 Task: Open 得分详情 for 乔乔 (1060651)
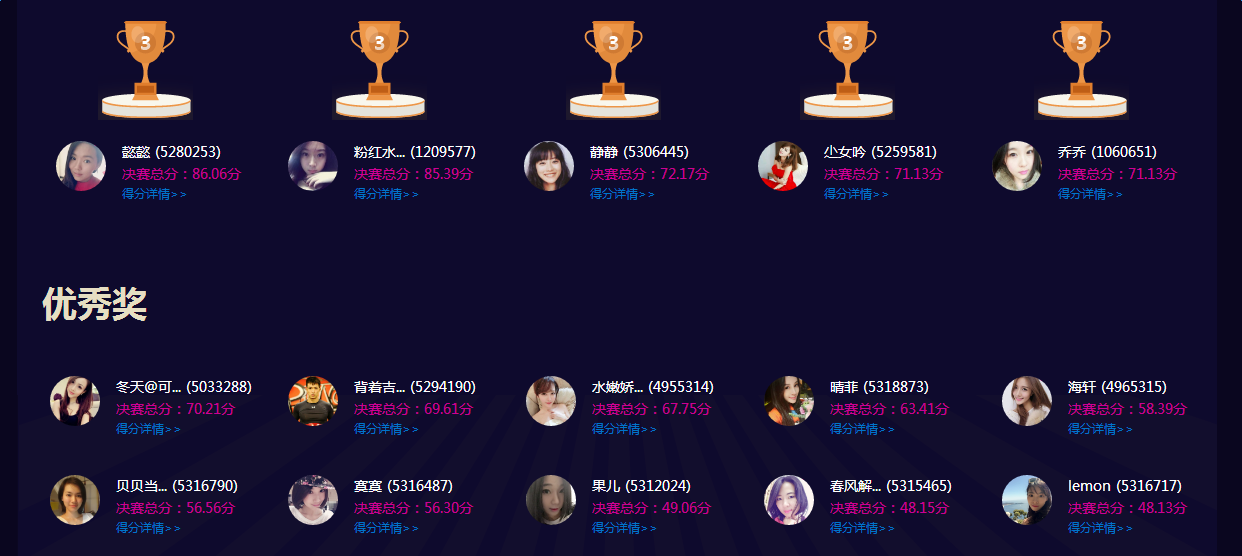1090,194
